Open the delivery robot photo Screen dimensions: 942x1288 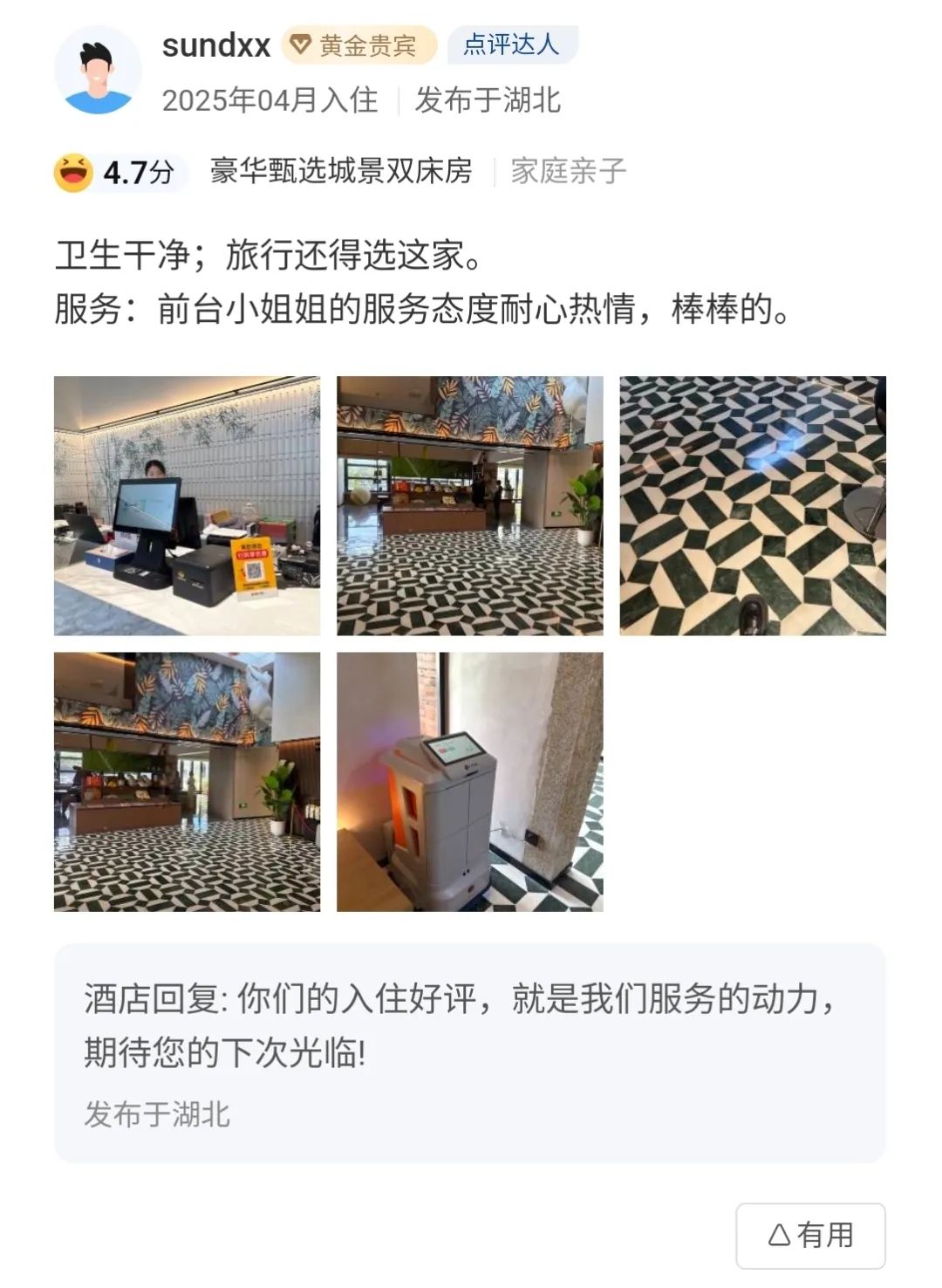pyautogui.click(x=469, y=781)
